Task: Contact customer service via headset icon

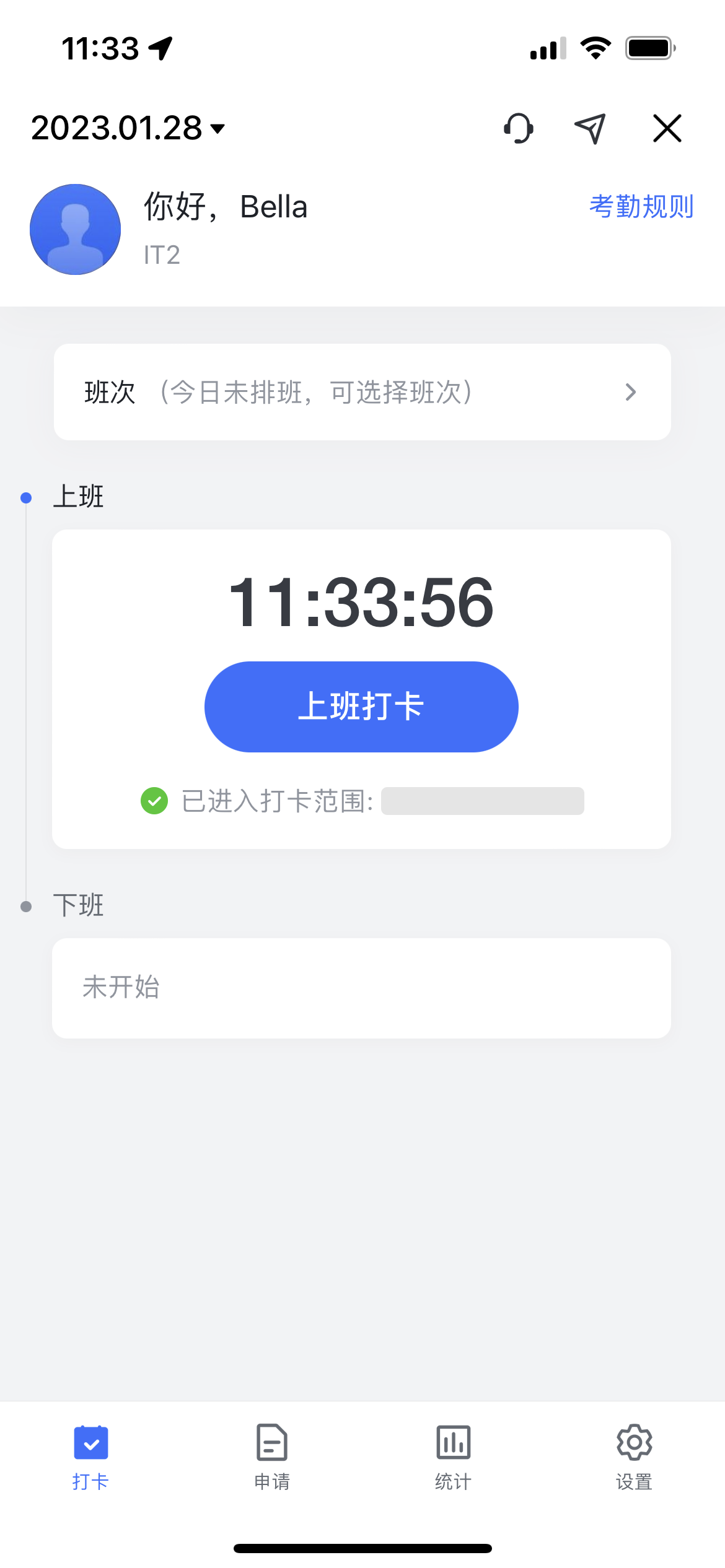Action: click(x=518, y=129)
